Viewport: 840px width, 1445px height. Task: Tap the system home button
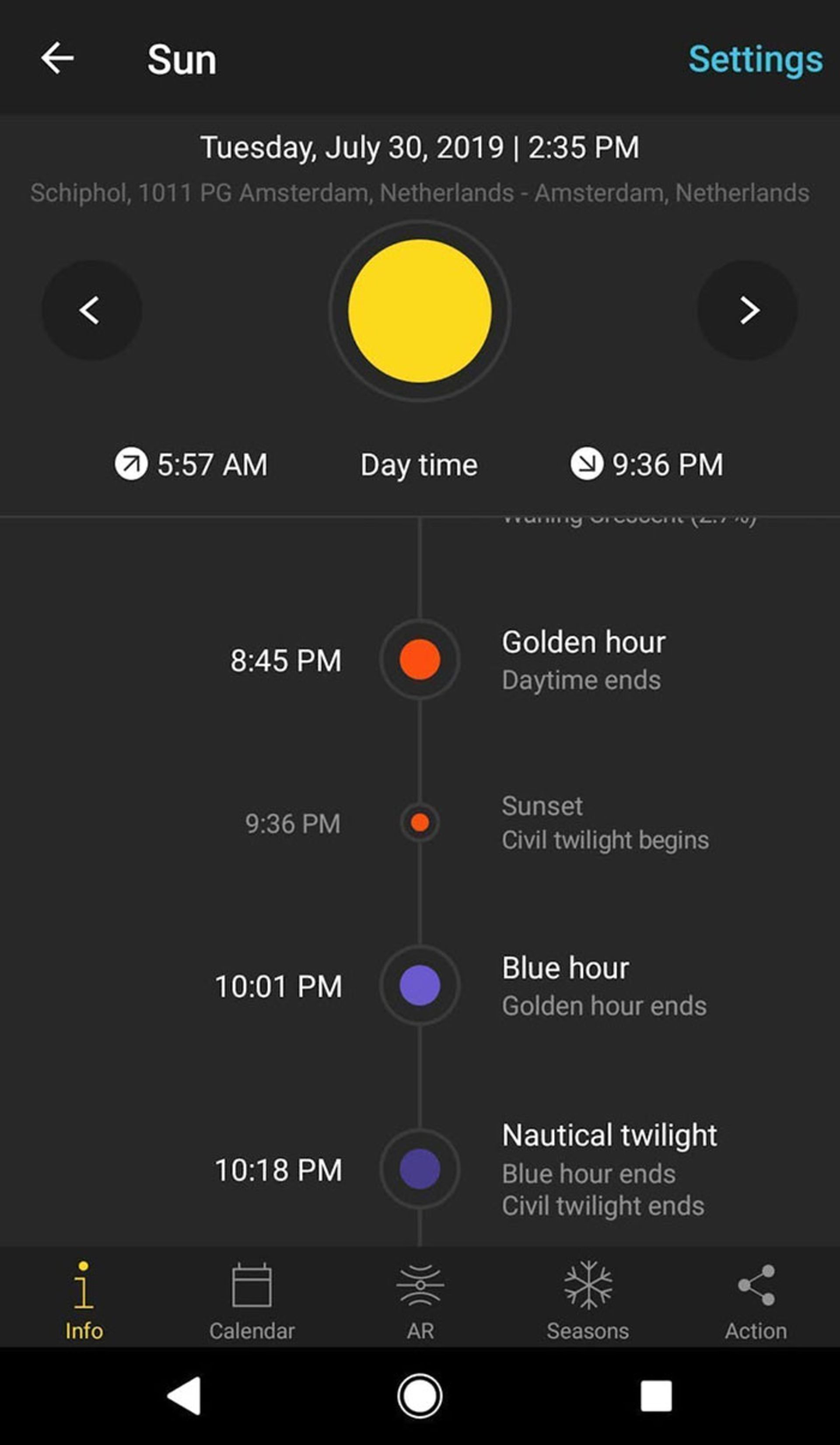(x=420, y=1395)
